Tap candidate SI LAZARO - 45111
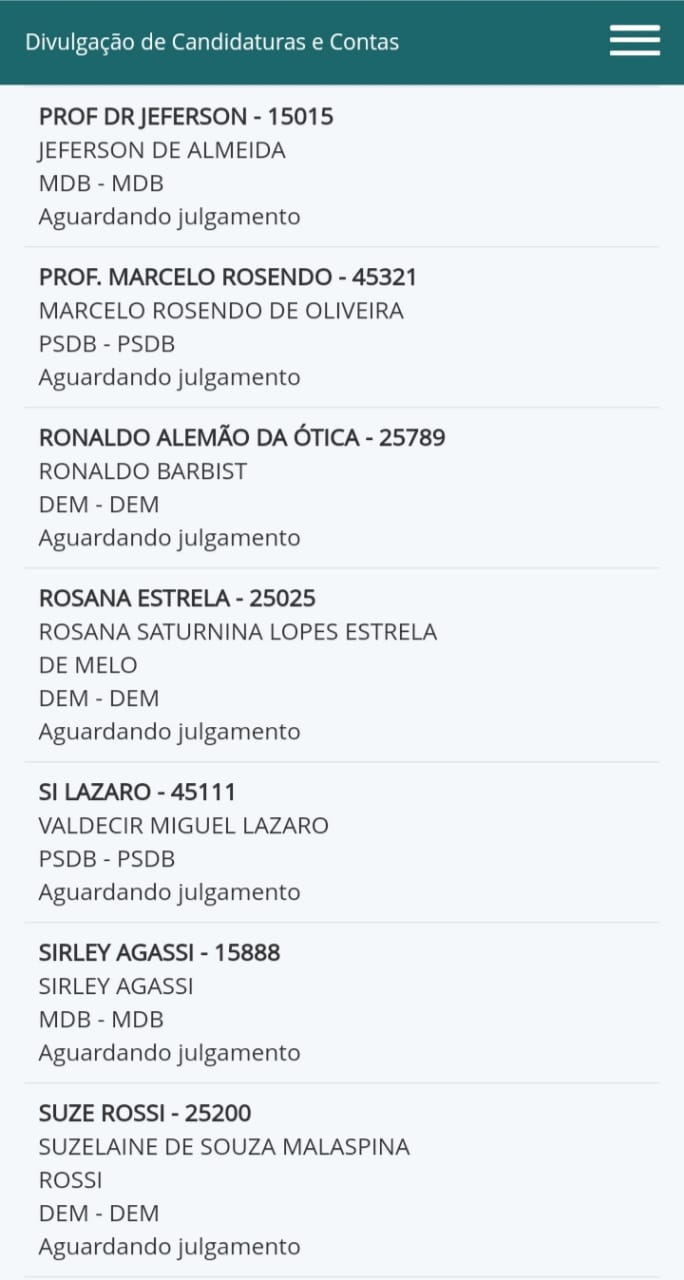Image resolution: width=684 pixels, height=1280 pixels. [342, 842]
